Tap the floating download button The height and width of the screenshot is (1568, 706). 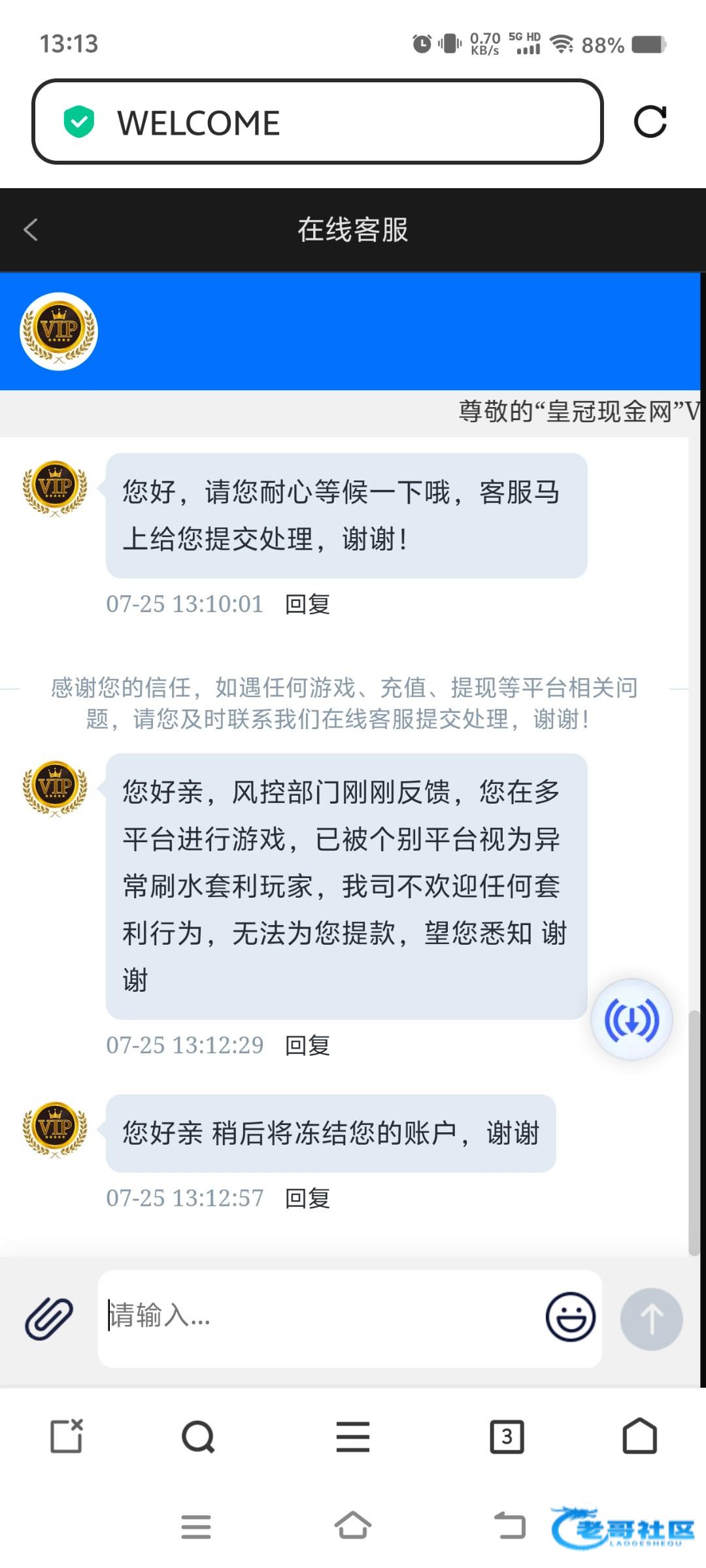pos(631,1019)
